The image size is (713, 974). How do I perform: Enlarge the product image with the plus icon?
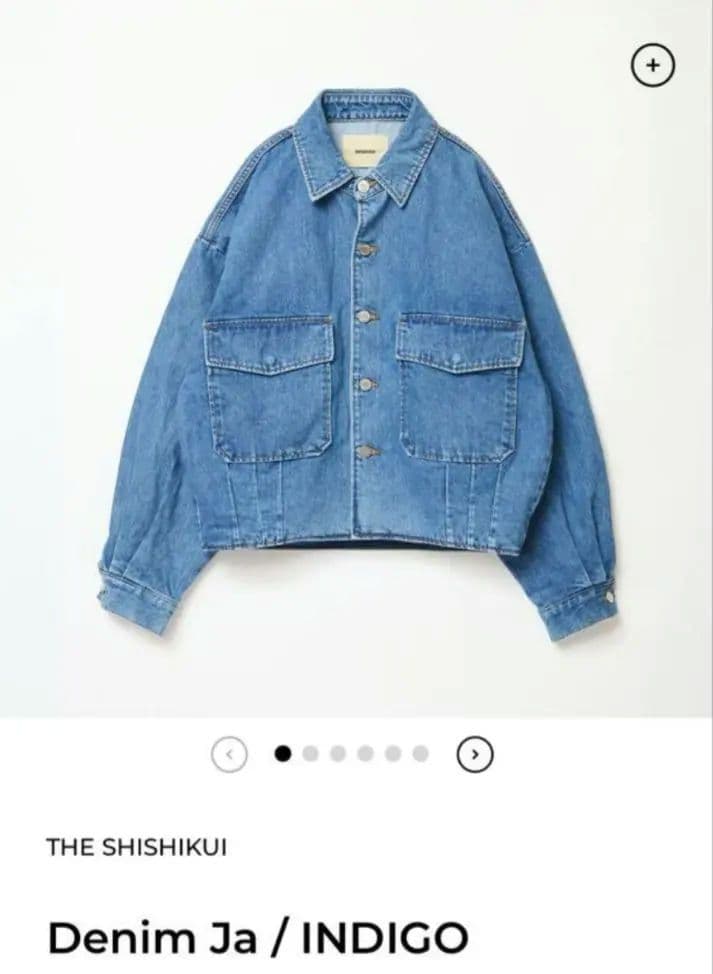[653, 66]
